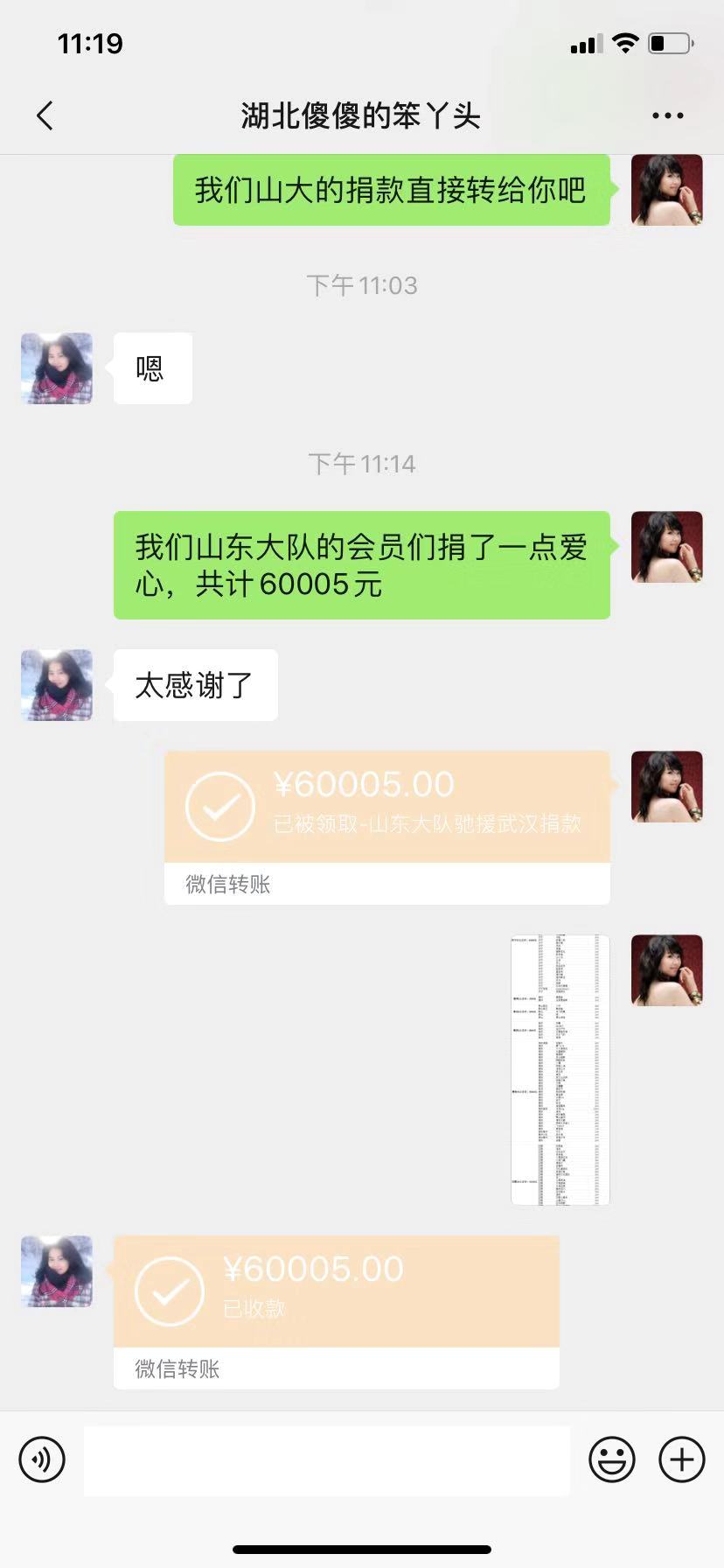Image resolution: width=724 pixels, height=1568 pixels.
Task: Open the plus attachments menu
Action: [681, 1459]
